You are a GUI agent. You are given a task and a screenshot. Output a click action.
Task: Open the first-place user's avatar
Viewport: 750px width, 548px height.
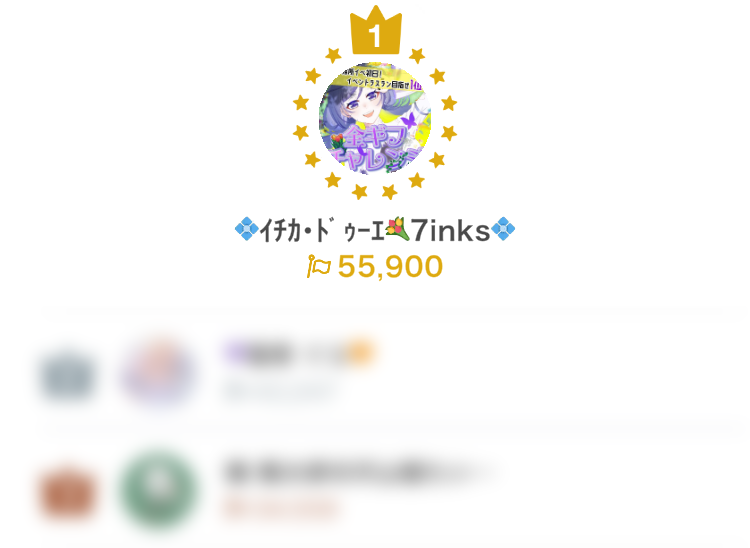375,119
